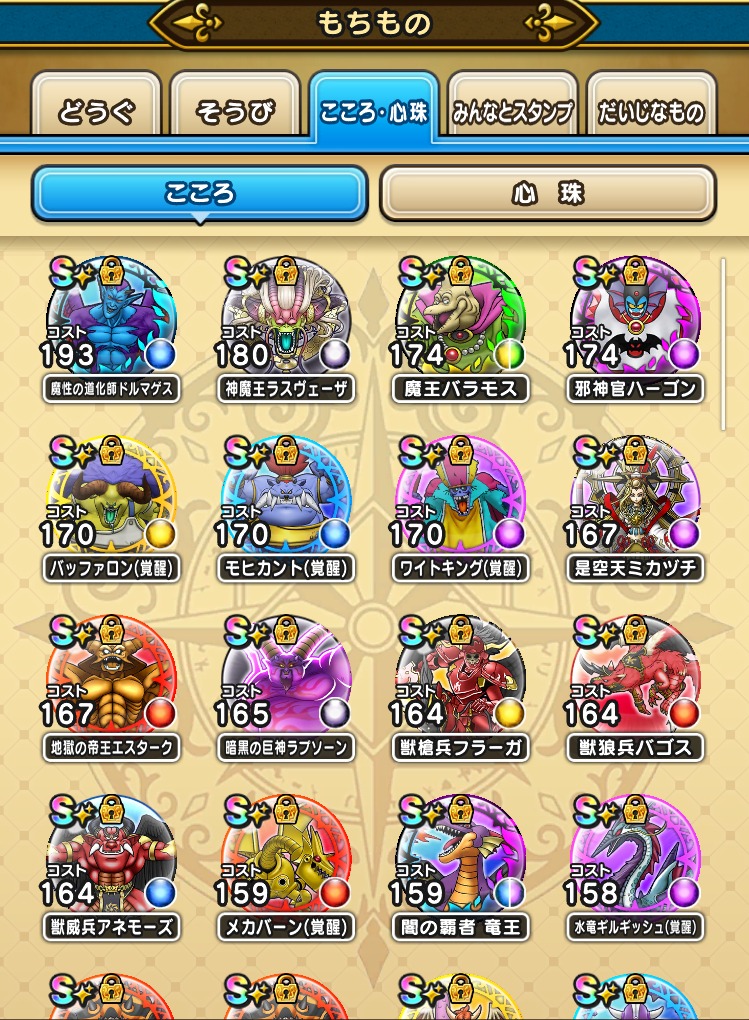Open the バッファロン(覚醒) heart
Image resolution: width=749 pixels, height=1020 pixels.
point(111,500)
